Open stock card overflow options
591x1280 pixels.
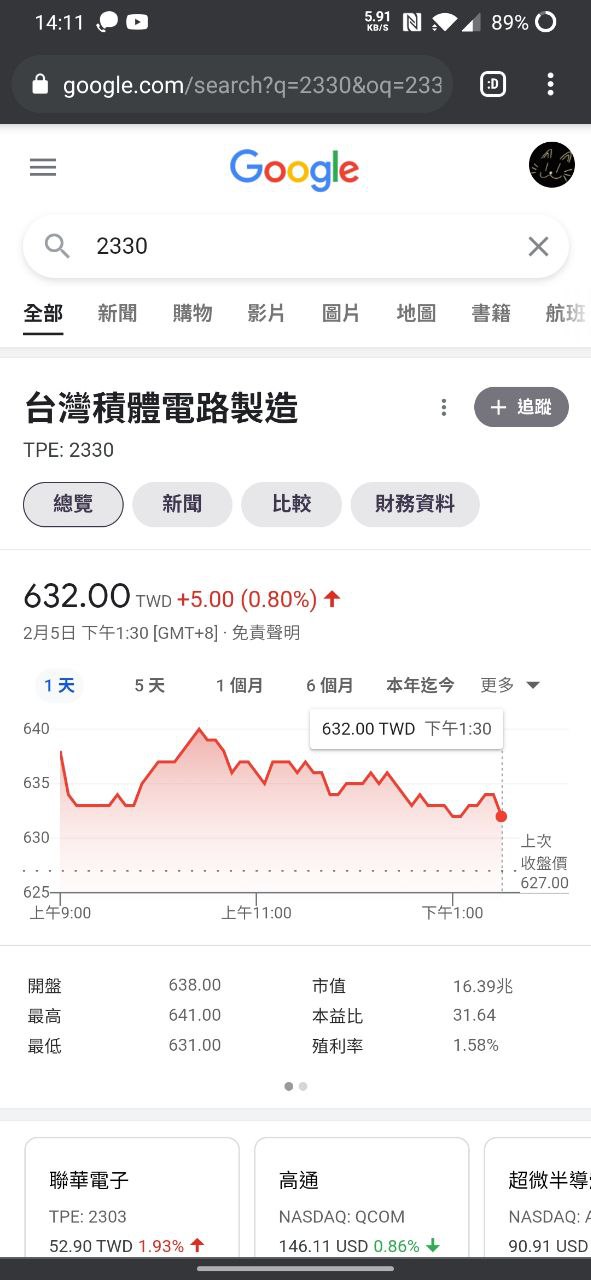[x=443, y=407]
